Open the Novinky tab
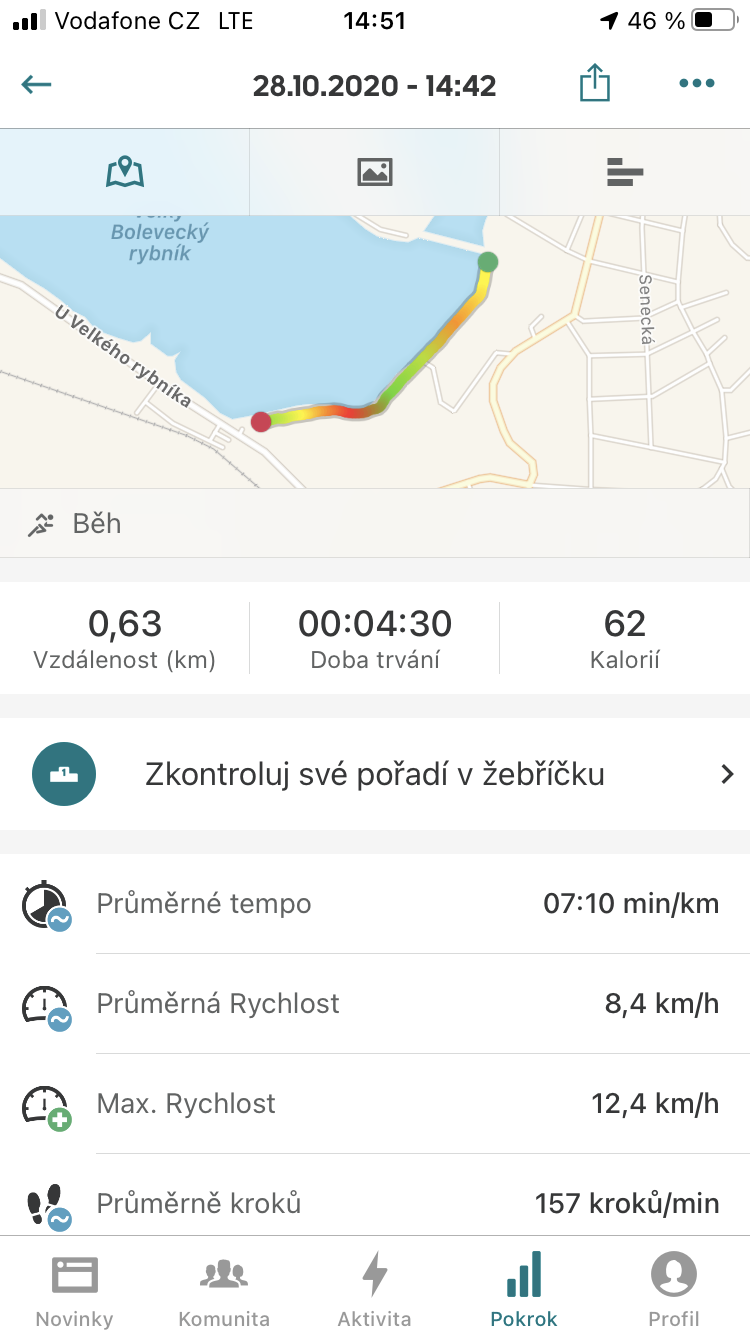The image size is (750, 1334). (x=75, y=1288)
